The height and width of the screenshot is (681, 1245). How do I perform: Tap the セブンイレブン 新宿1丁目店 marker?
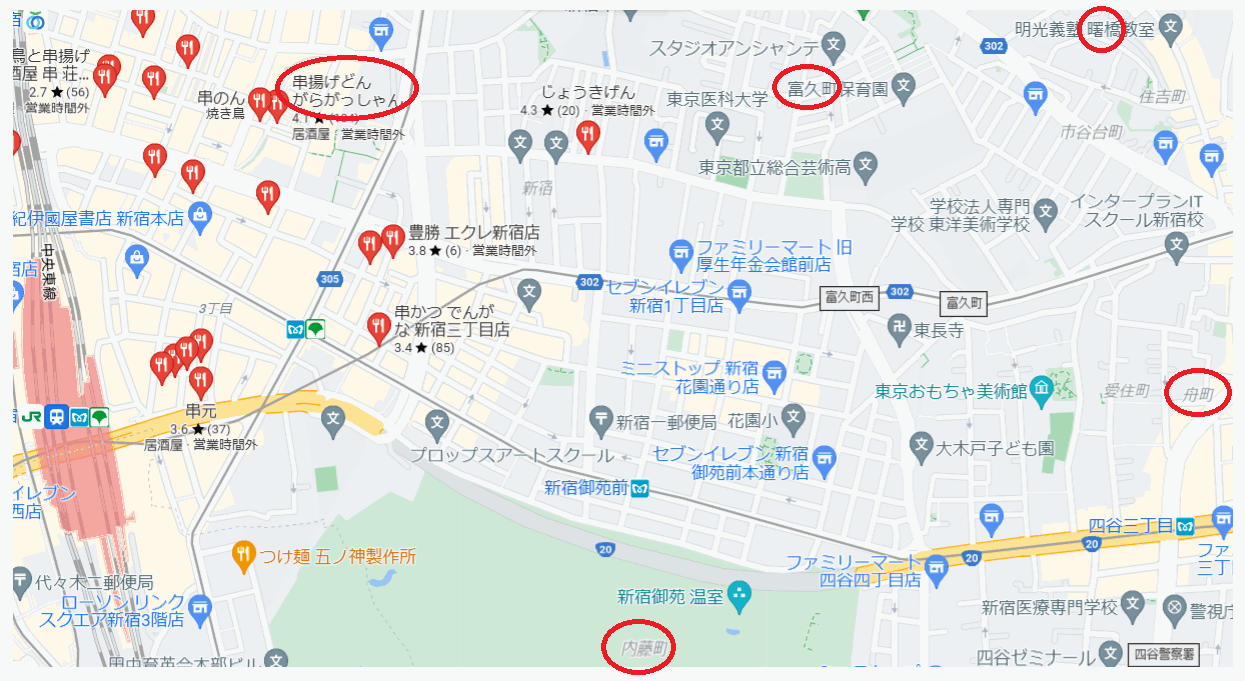[x=739, y=292]
